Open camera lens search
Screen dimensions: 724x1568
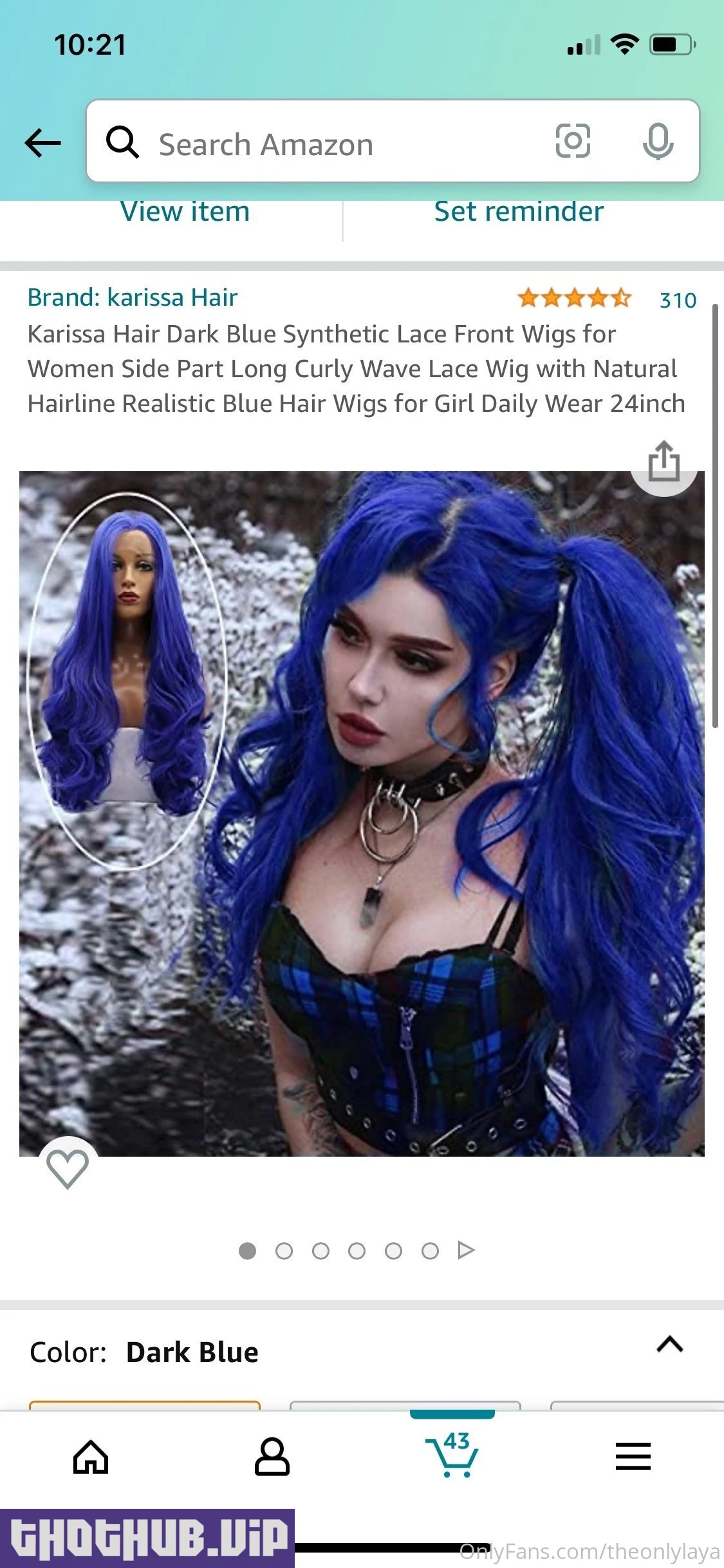point(572,142)
